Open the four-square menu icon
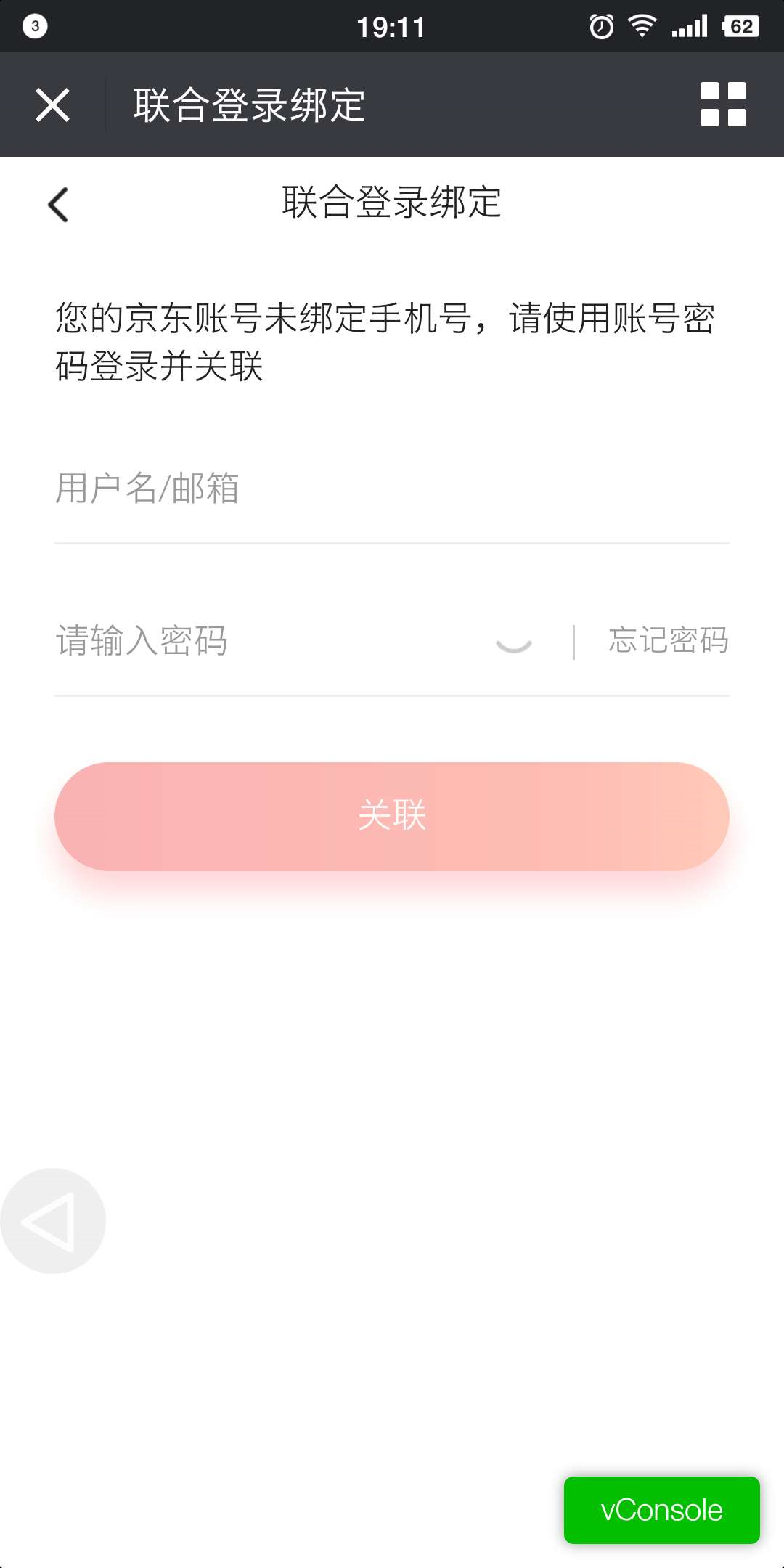The image size is (784, 1568). coord(723,105)
